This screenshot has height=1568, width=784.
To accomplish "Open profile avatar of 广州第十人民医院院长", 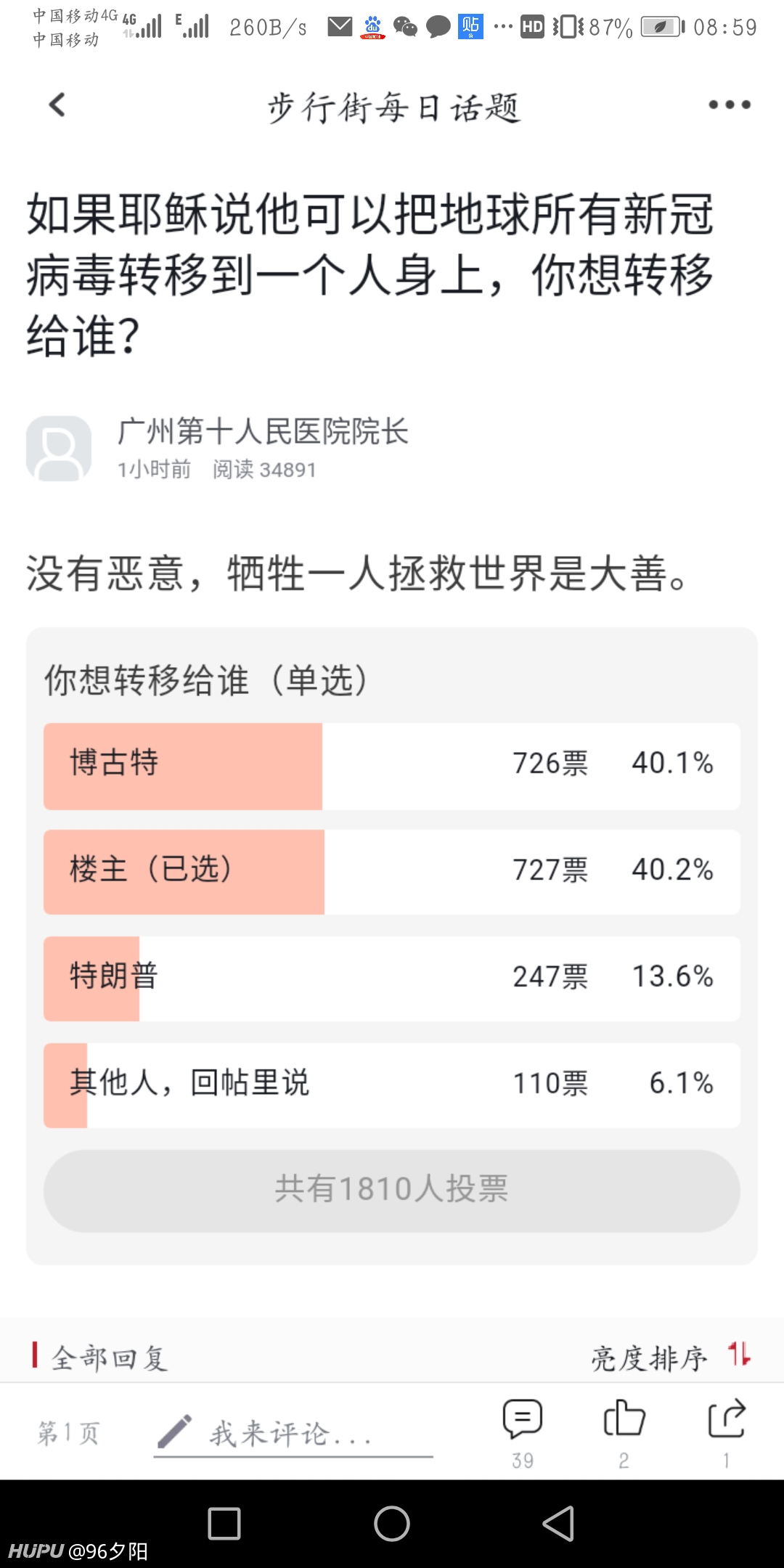I will pyautogui.click(x=59, y=448).
